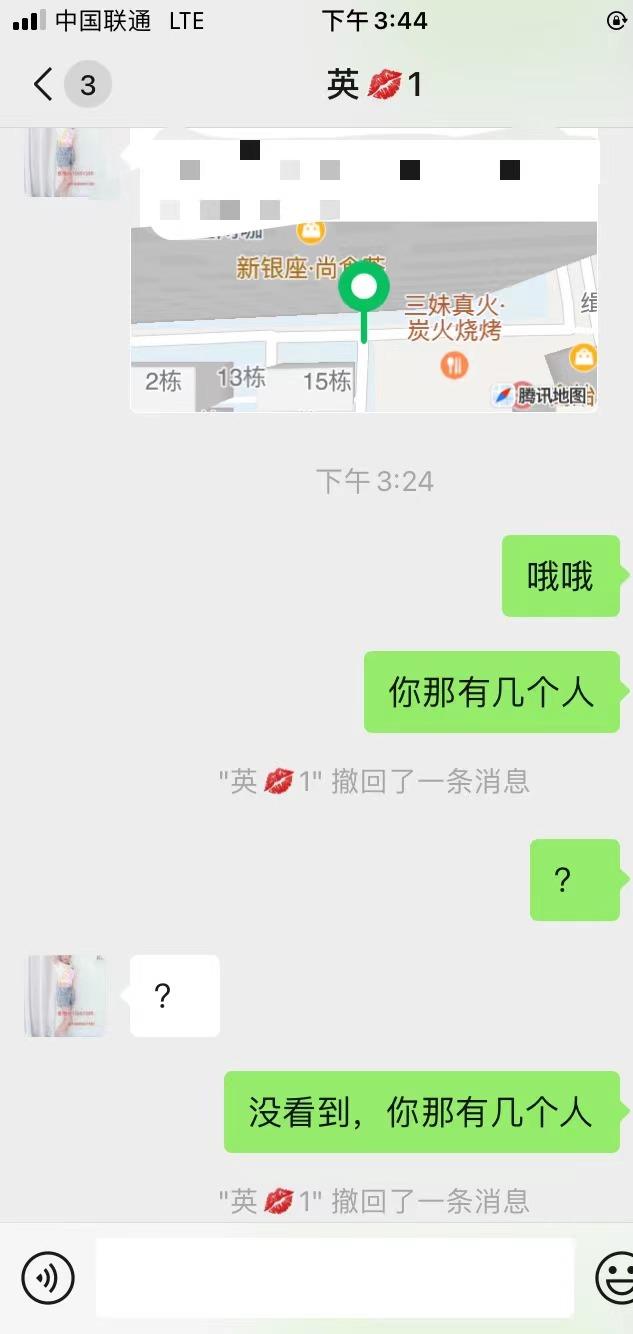The image size is (633, 1334).
Task: Open contact avatar beside the question mark message
Action: [x=65, y=995]
